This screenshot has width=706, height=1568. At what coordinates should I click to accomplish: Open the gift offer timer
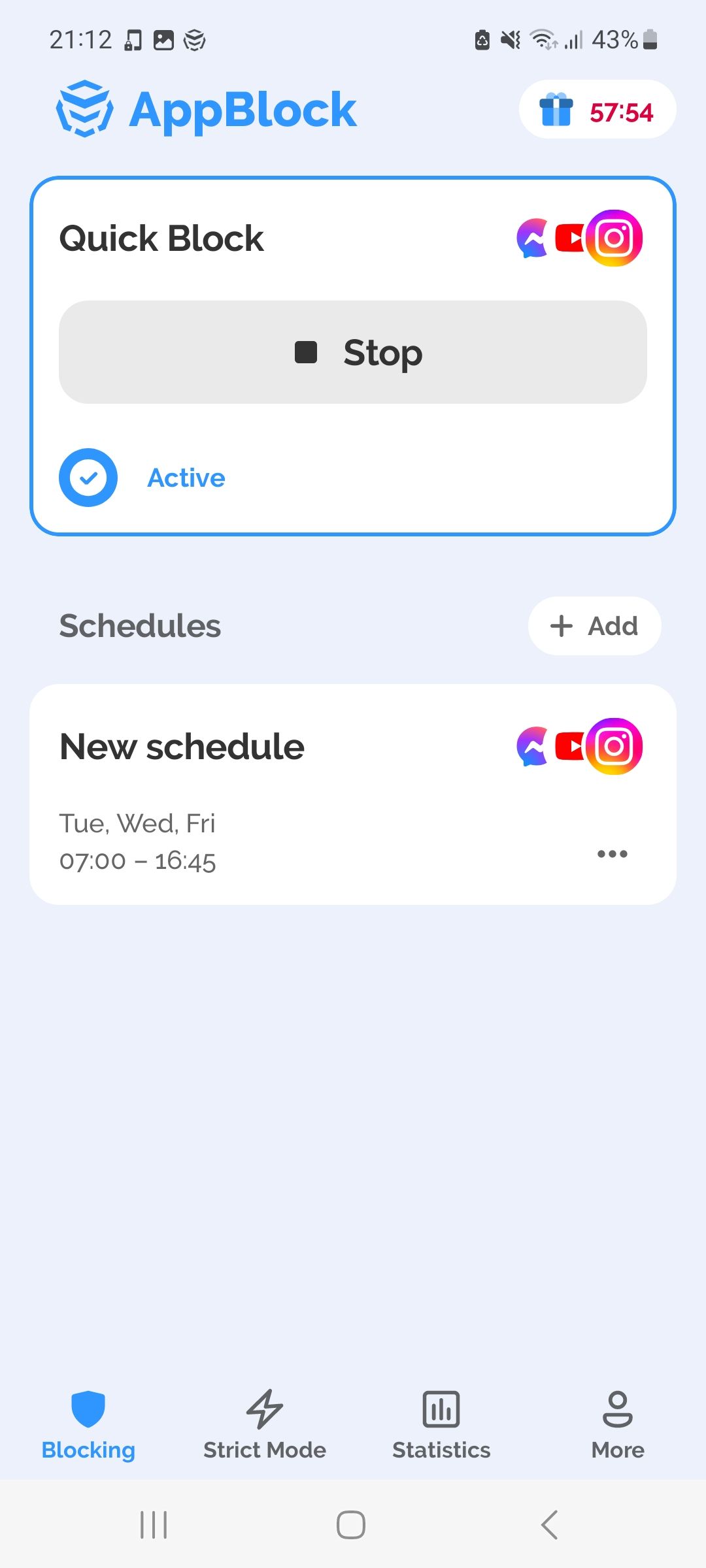(x=597, y=110)
